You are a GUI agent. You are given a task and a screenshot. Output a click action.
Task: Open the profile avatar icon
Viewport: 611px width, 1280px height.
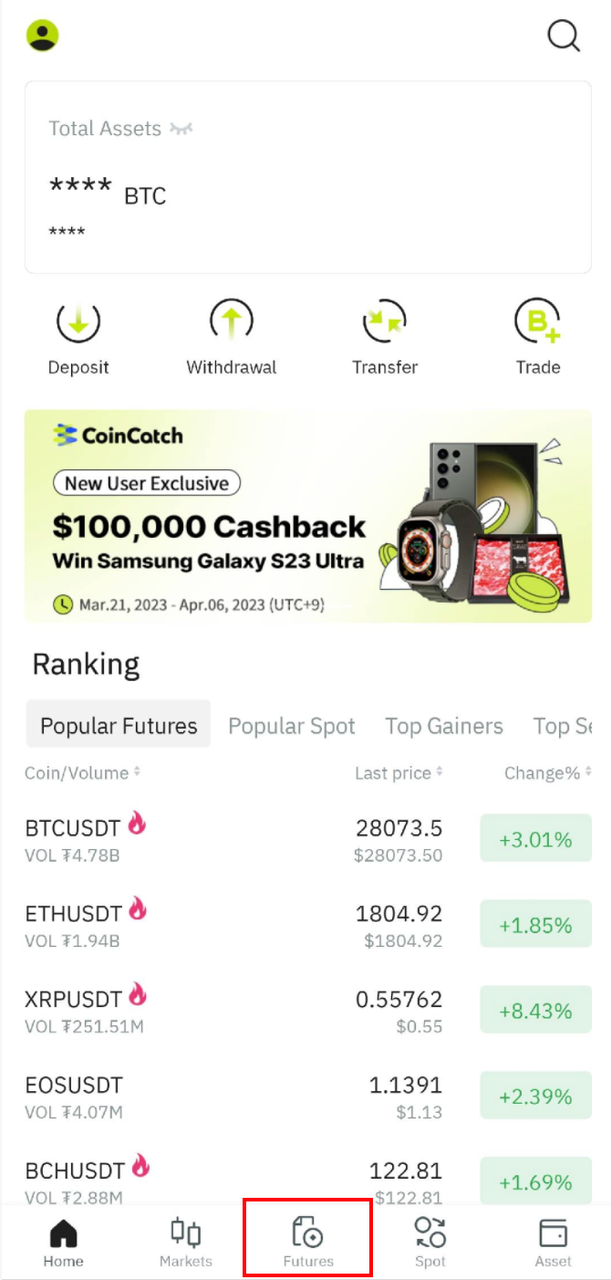pyautogui.click(x=42, y=36)
